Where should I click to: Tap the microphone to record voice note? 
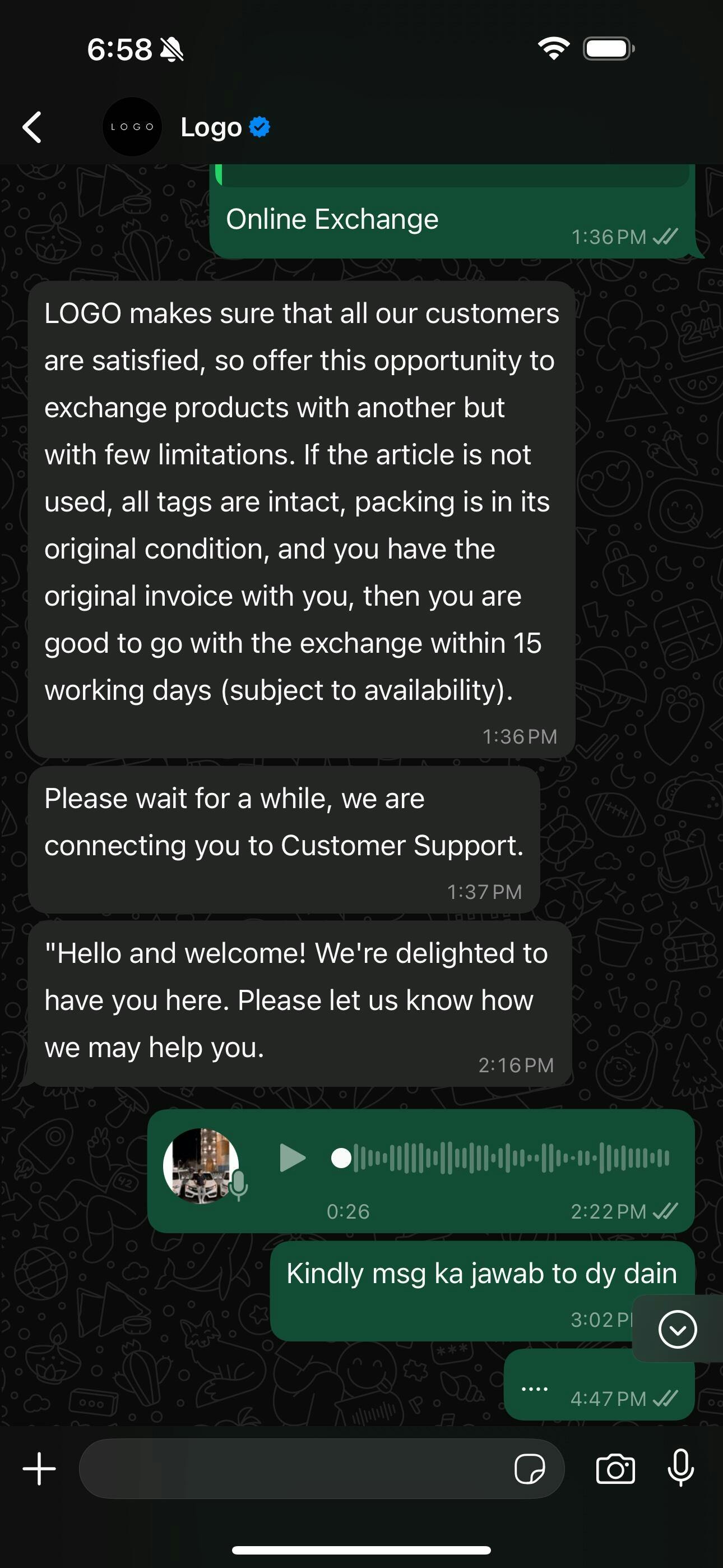coord(680,1469)
